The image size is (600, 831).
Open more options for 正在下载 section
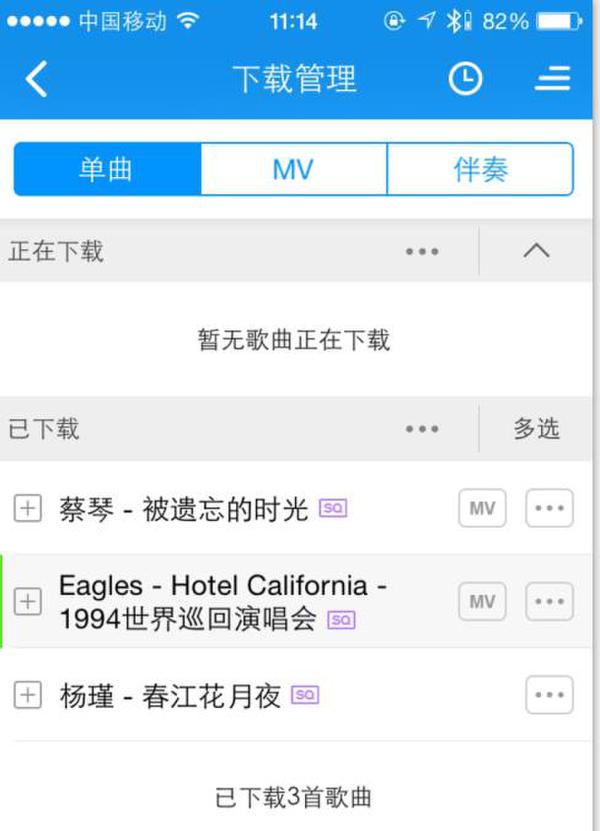click(x=422, y=251)
